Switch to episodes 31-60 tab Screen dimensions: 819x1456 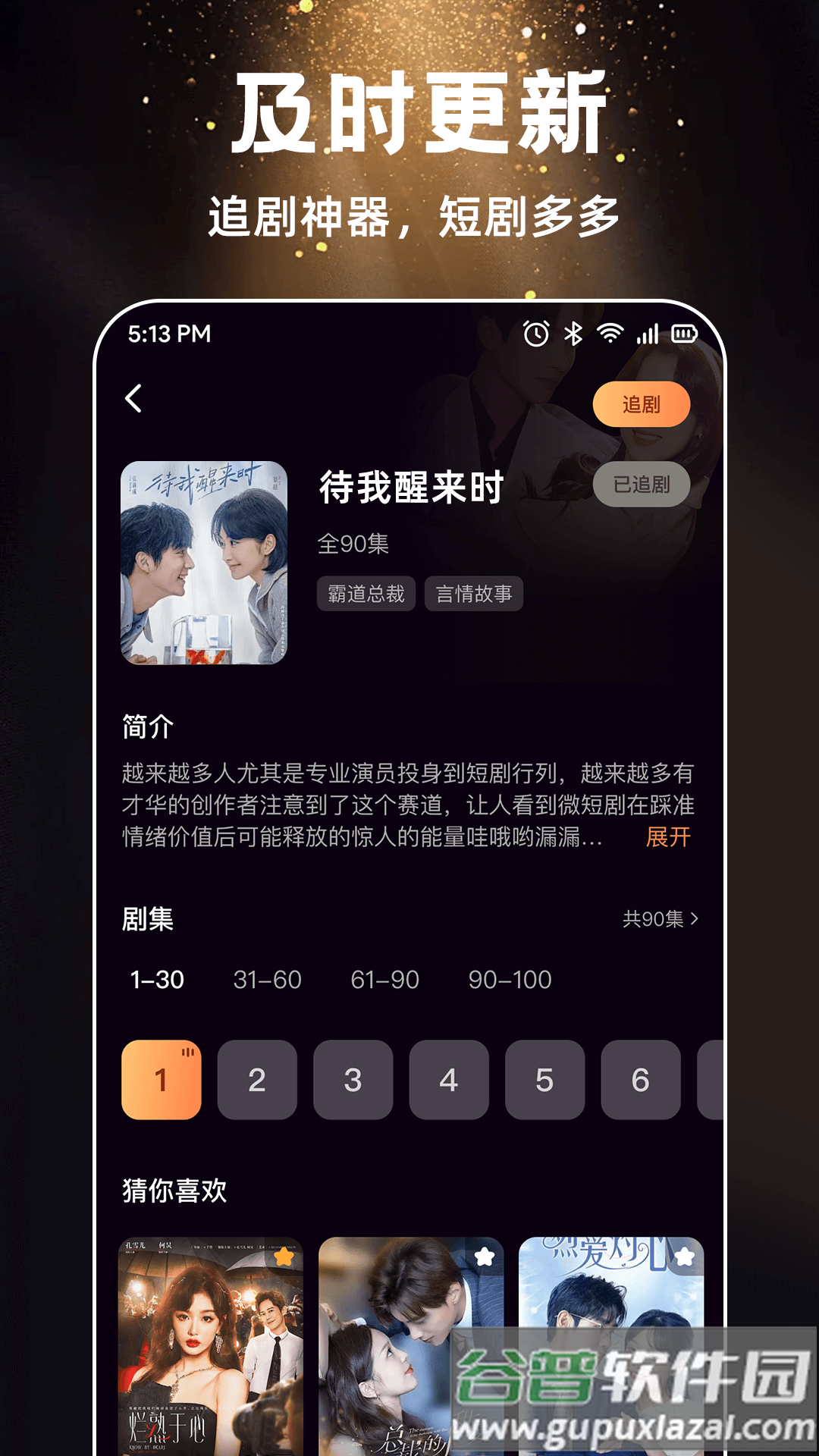coord(266,980)
